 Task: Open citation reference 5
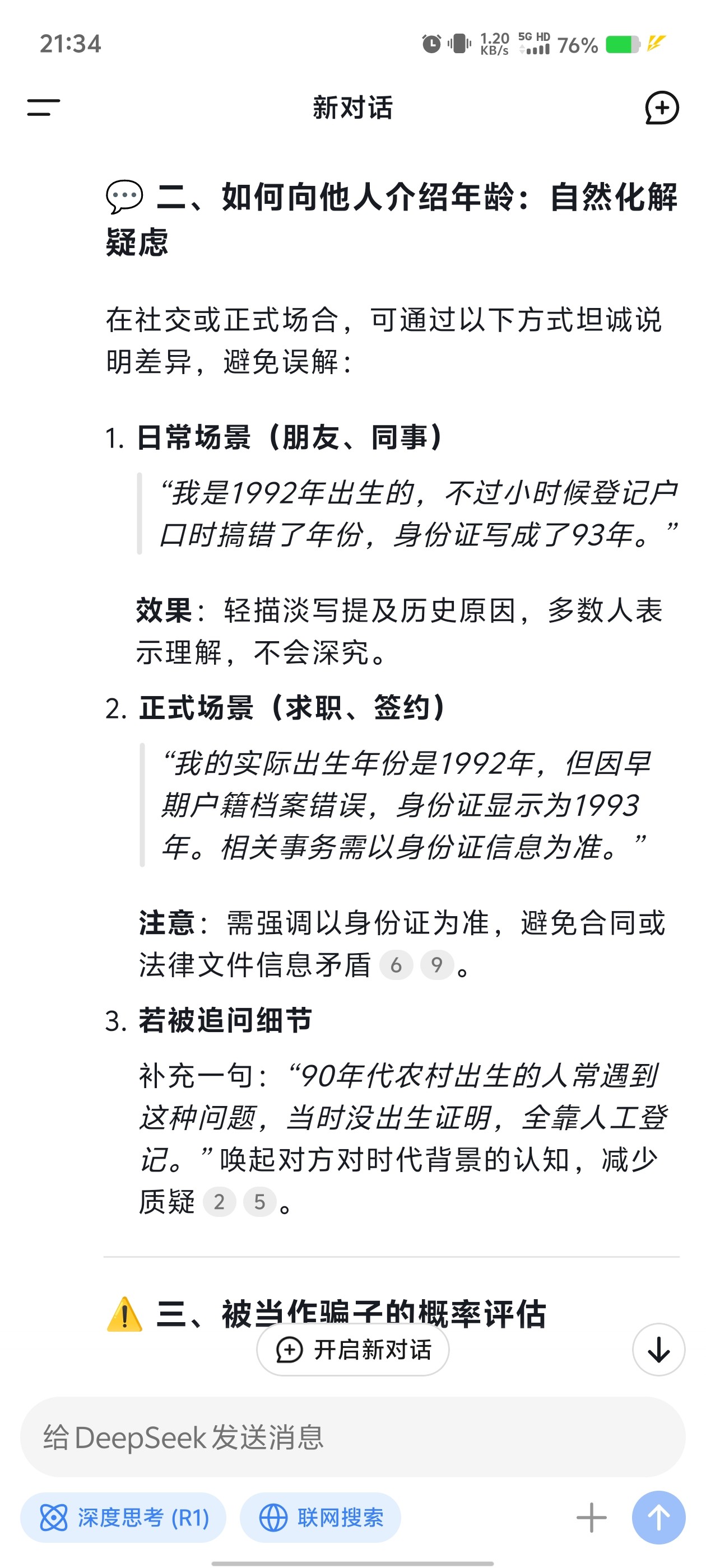pos(260,1202)
